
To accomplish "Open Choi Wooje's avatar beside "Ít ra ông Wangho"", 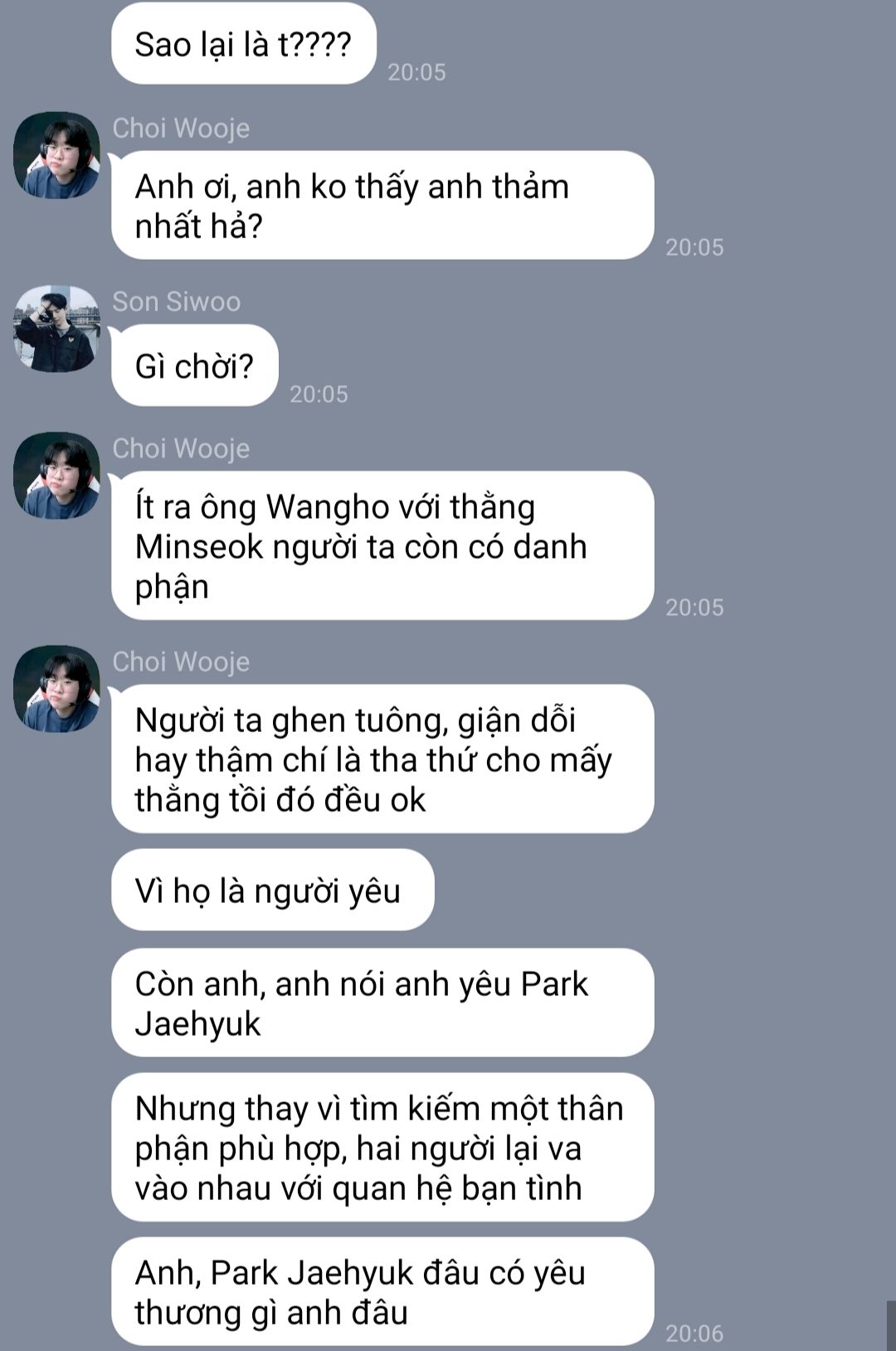I will tap(56, 476).
